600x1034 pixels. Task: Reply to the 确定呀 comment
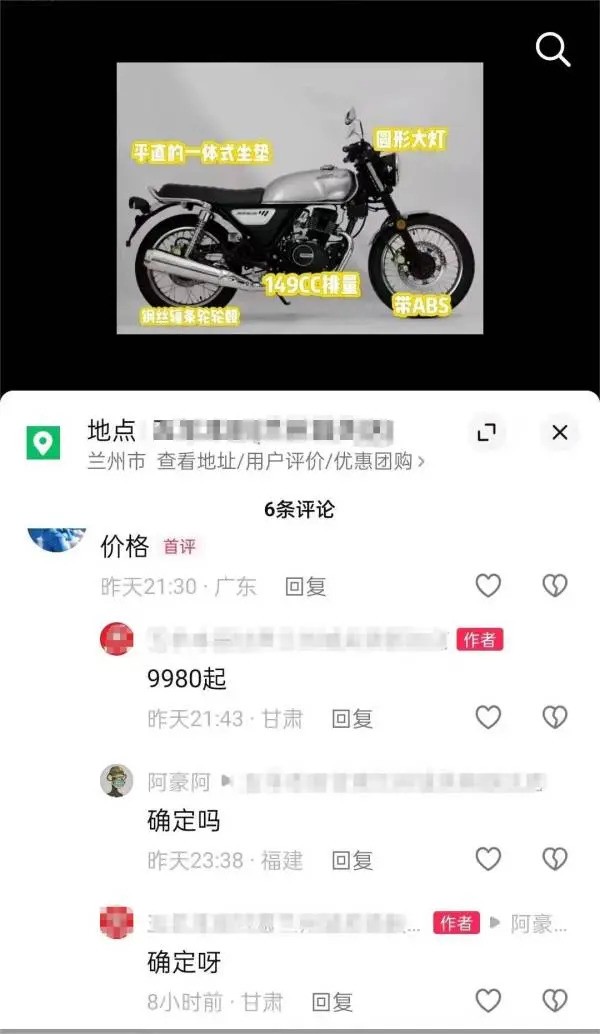point(332,1002)
